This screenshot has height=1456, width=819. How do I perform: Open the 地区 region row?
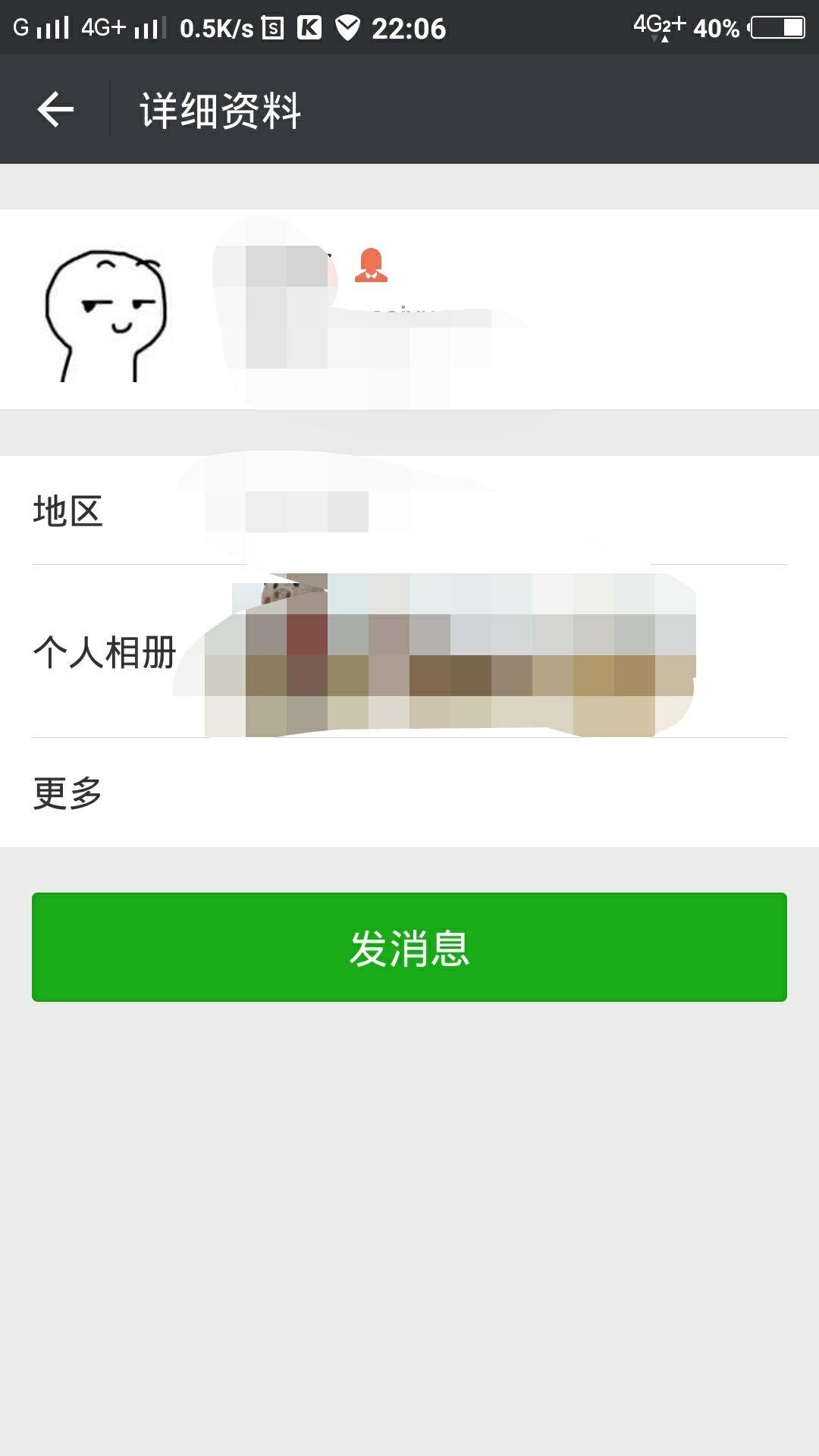(x=409, y=510)
